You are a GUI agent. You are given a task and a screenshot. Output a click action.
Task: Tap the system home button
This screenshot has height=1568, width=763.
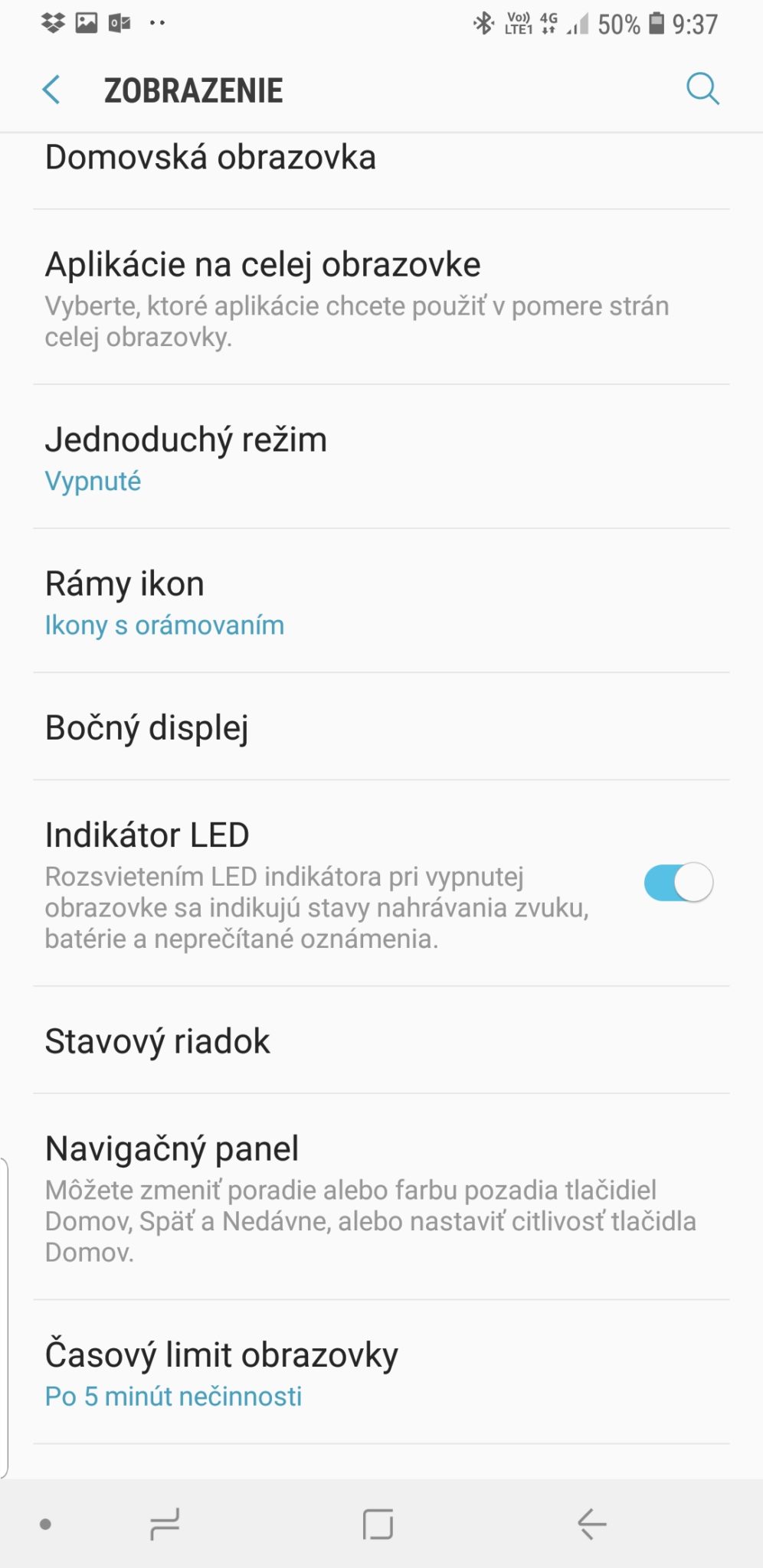[378, 1524]
